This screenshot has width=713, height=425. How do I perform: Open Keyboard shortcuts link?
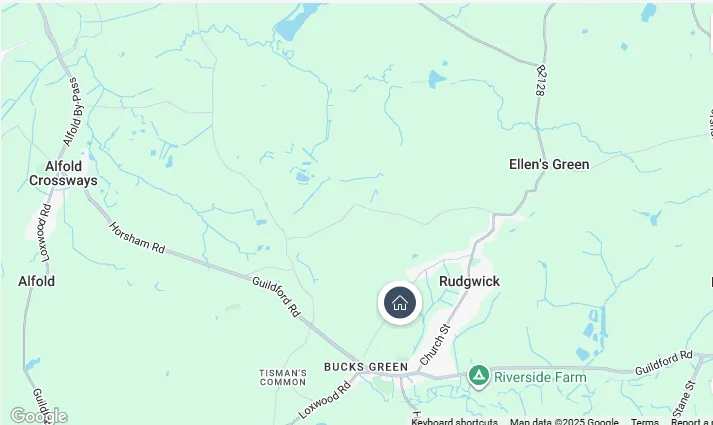454,421
